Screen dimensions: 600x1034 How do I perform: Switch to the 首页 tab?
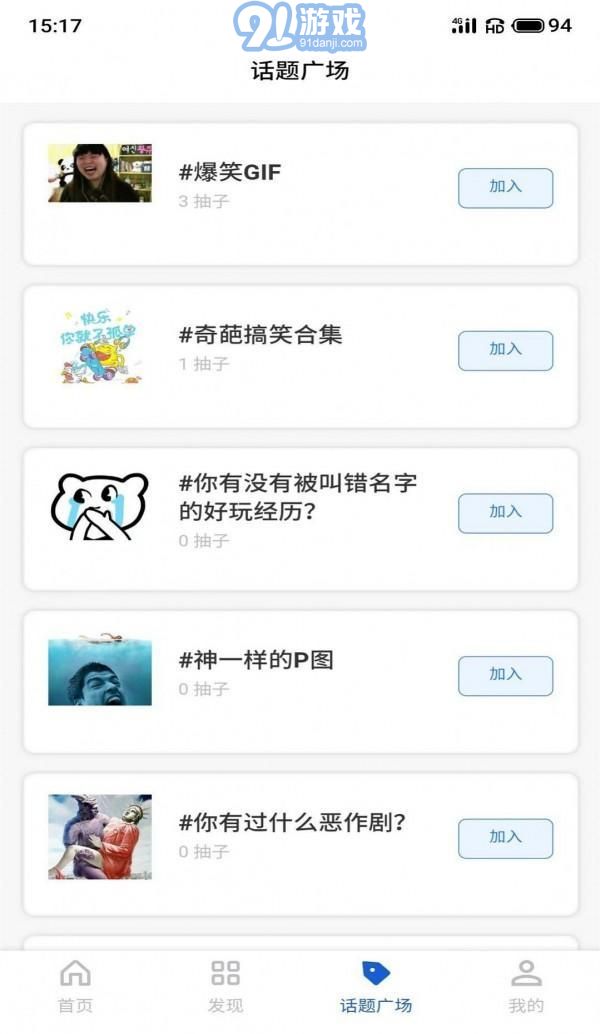coord(75,986)
